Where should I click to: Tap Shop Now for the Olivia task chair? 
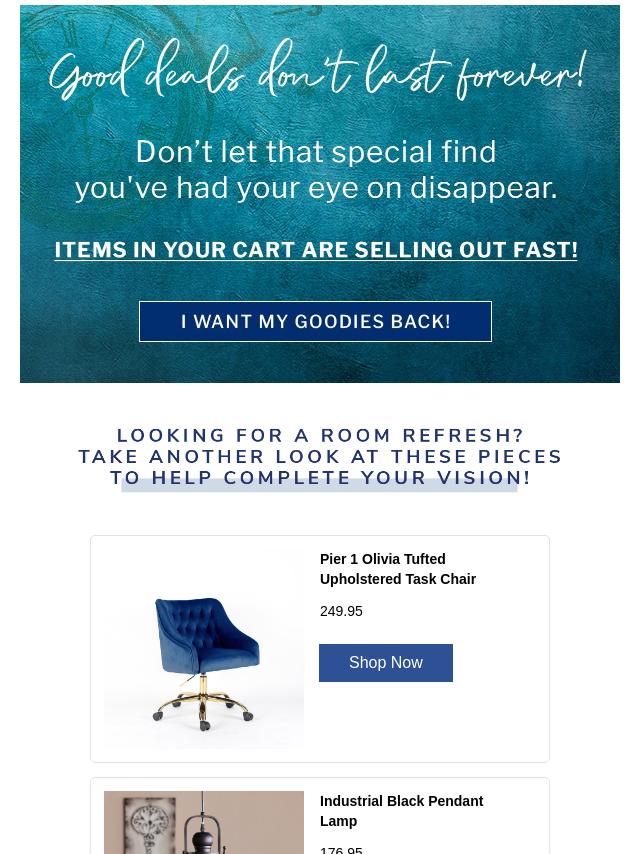pos(385,663)
